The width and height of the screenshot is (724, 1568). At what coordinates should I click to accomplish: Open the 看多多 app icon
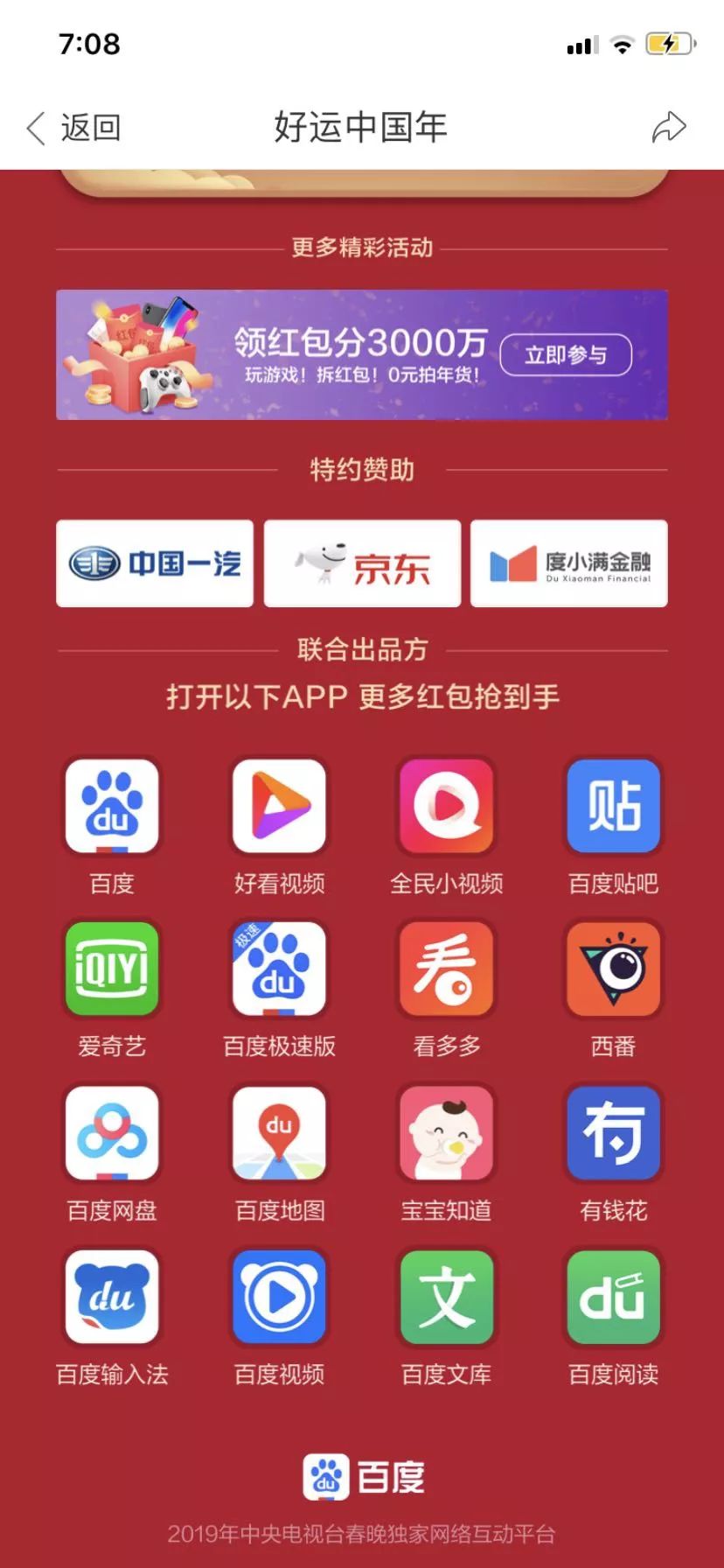[446, 969]
